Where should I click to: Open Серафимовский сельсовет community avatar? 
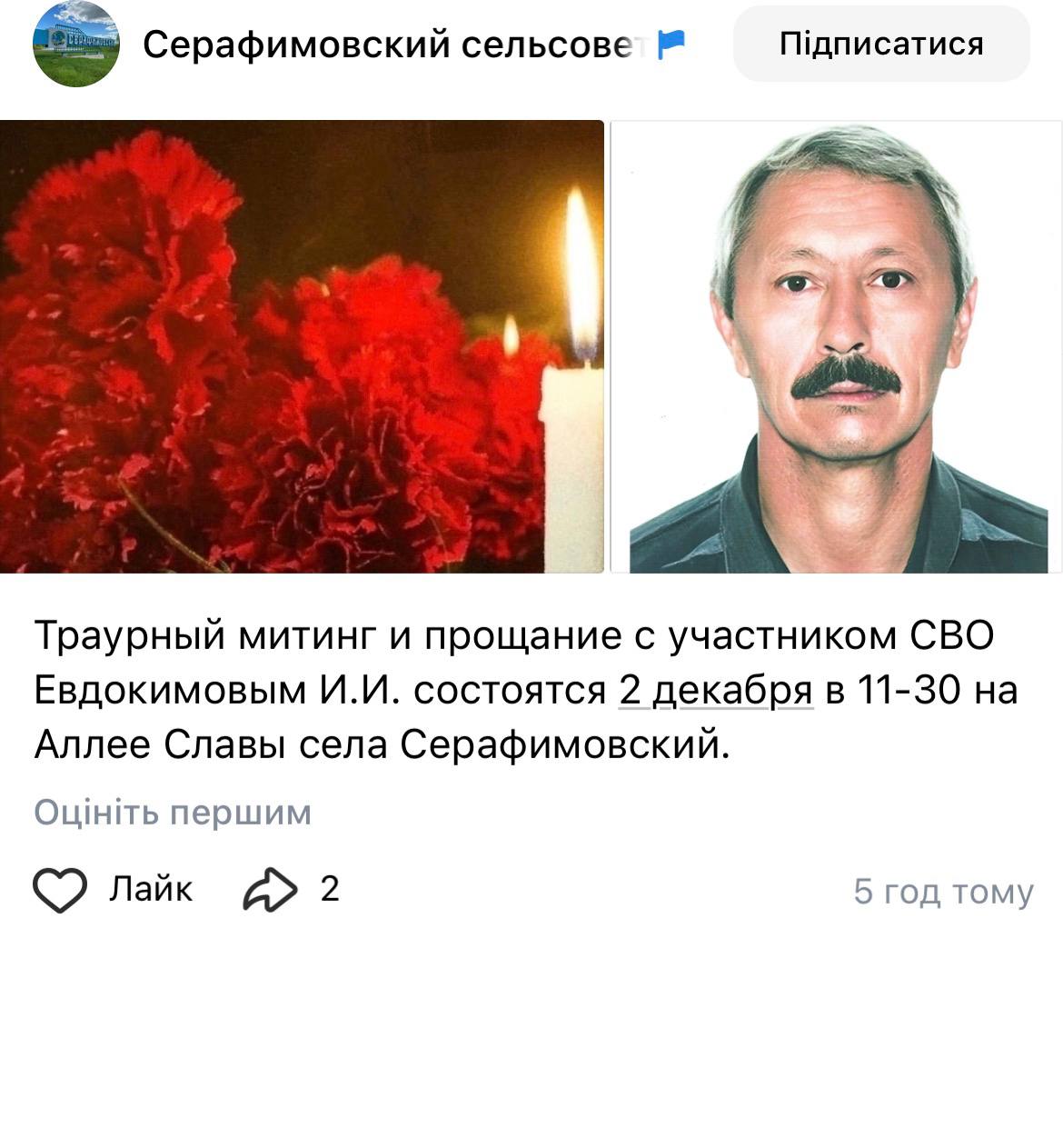(75, 44)
